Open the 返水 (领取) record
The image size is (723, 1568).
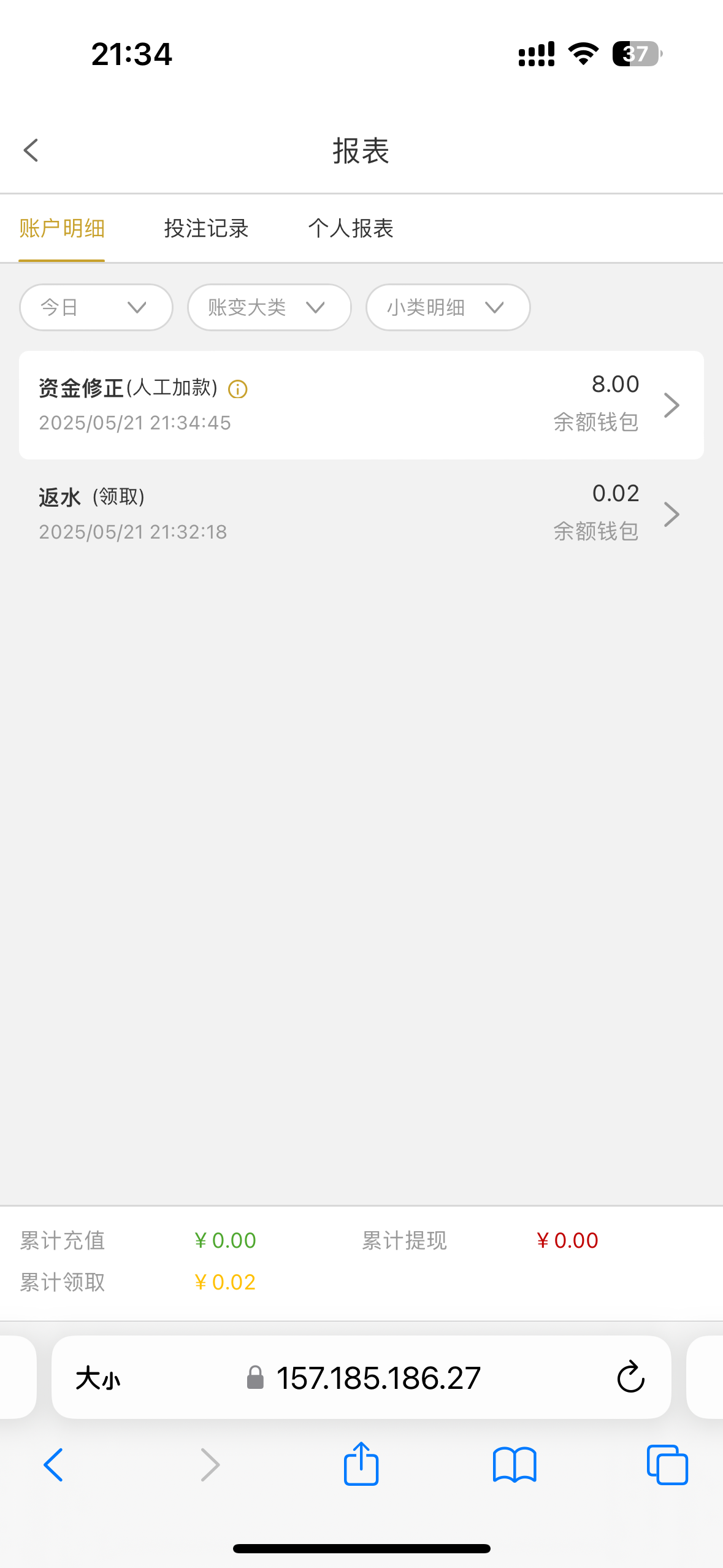tap(361, 513)
